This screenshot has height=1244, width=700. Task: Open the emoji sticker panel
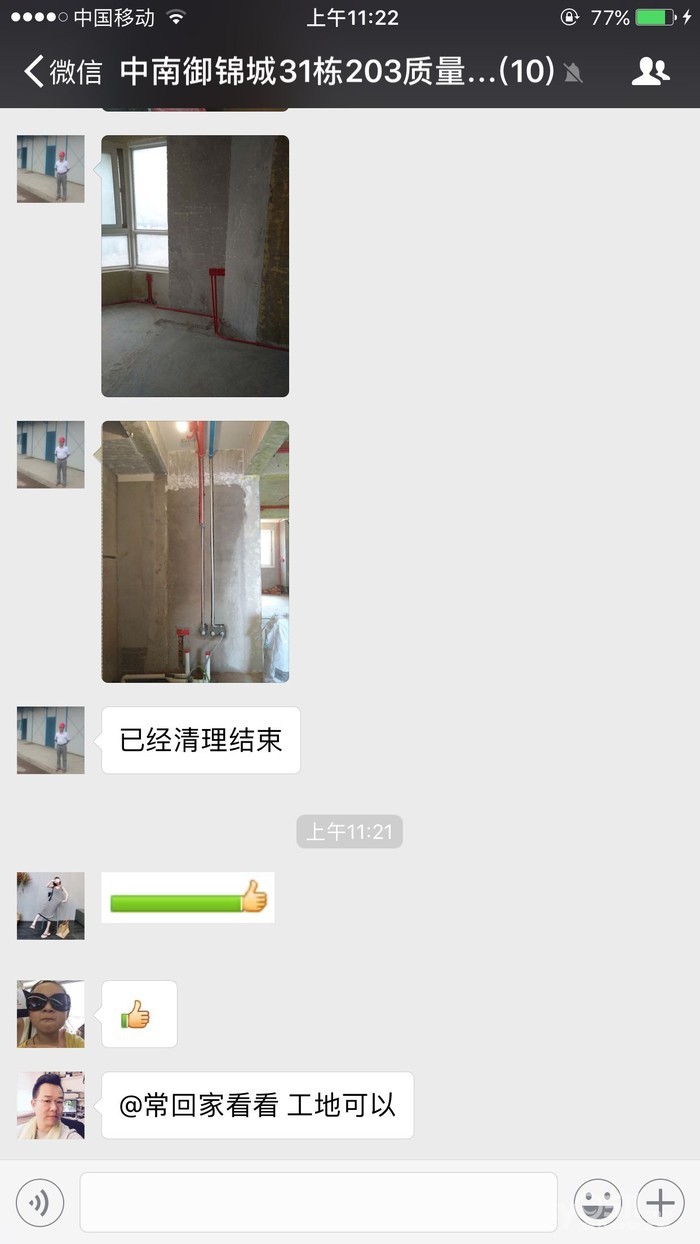[598, 1202]
